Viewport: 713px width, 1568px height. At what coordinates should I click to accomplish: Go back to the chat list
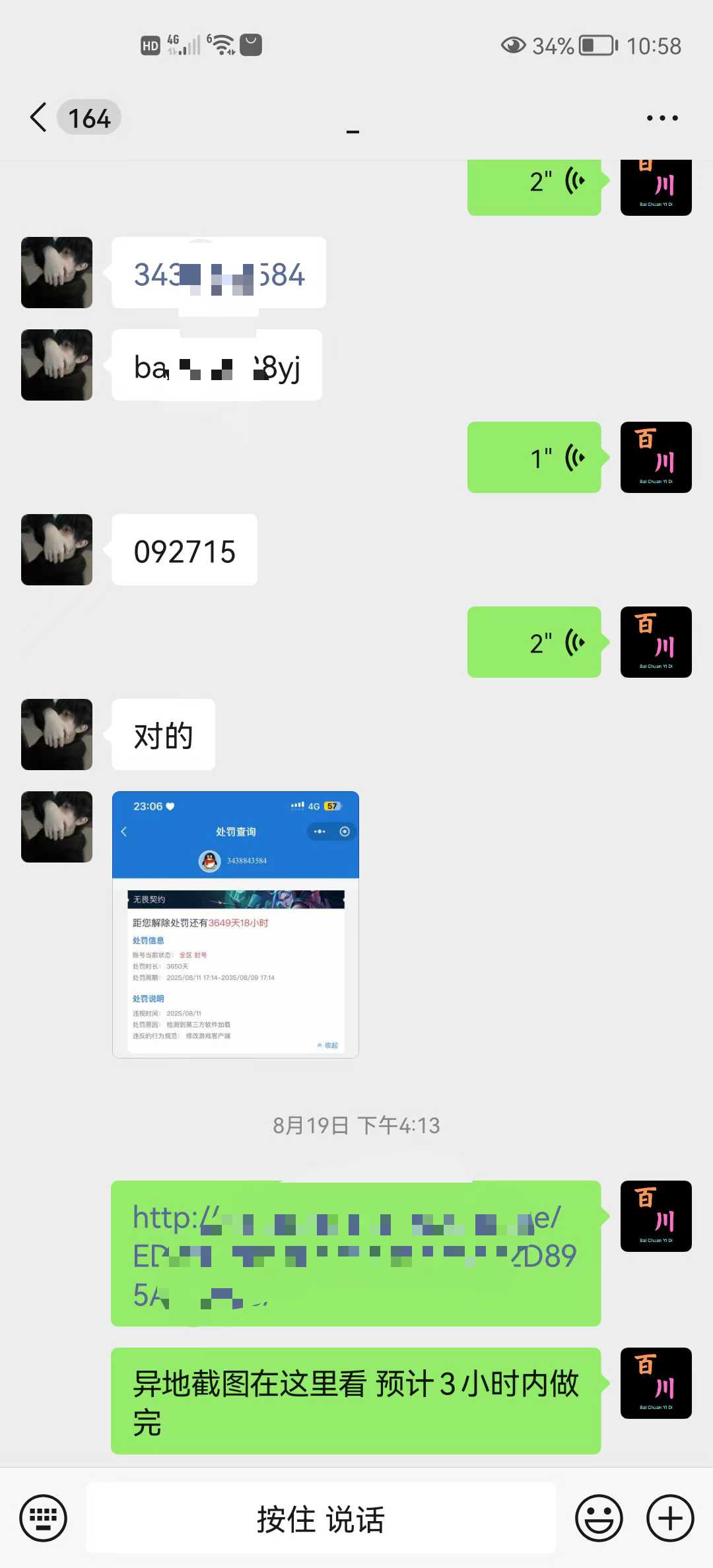40,117
